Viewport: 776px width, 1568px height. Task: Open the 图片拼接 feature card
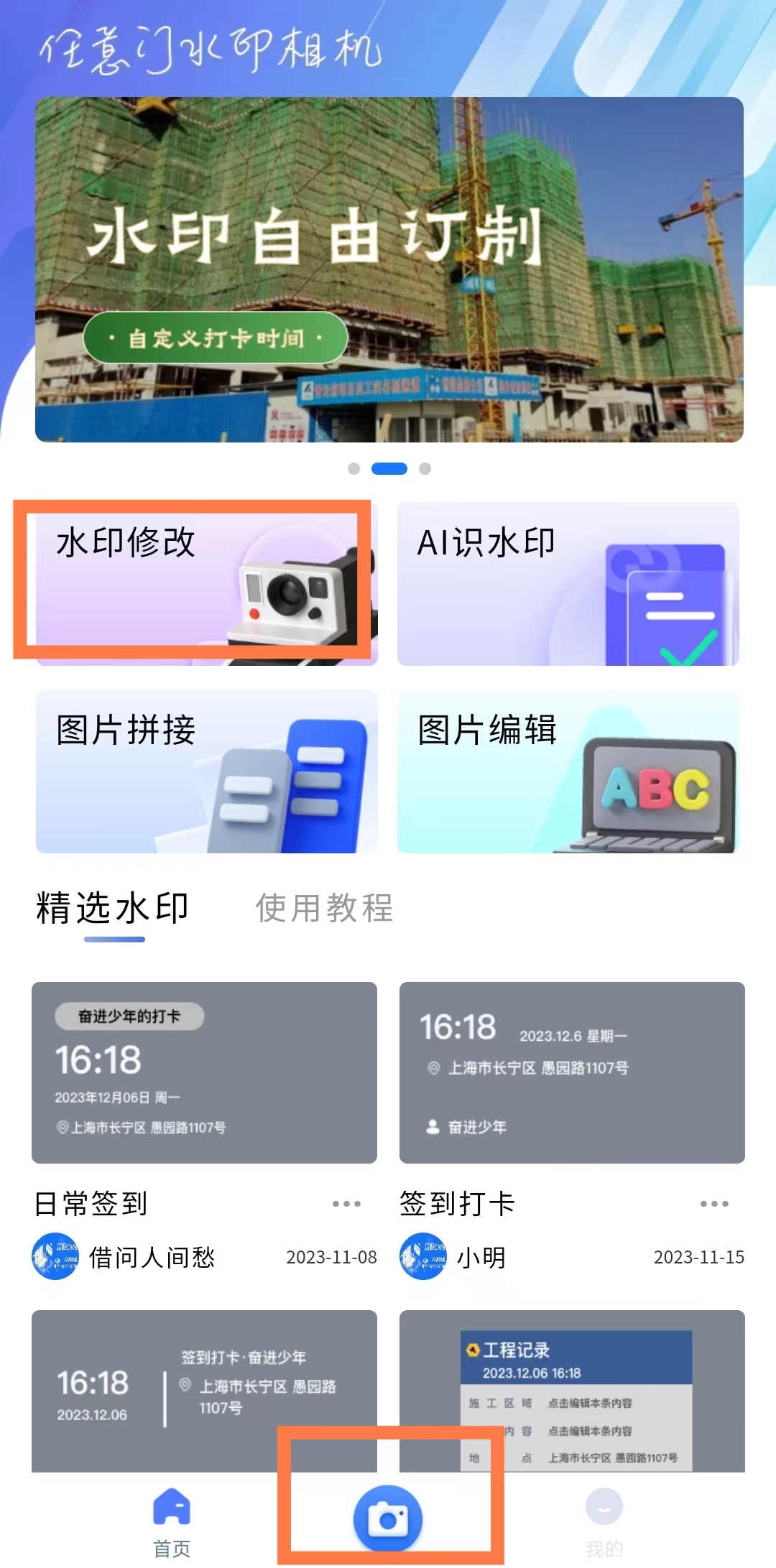[x=206, y=771]
